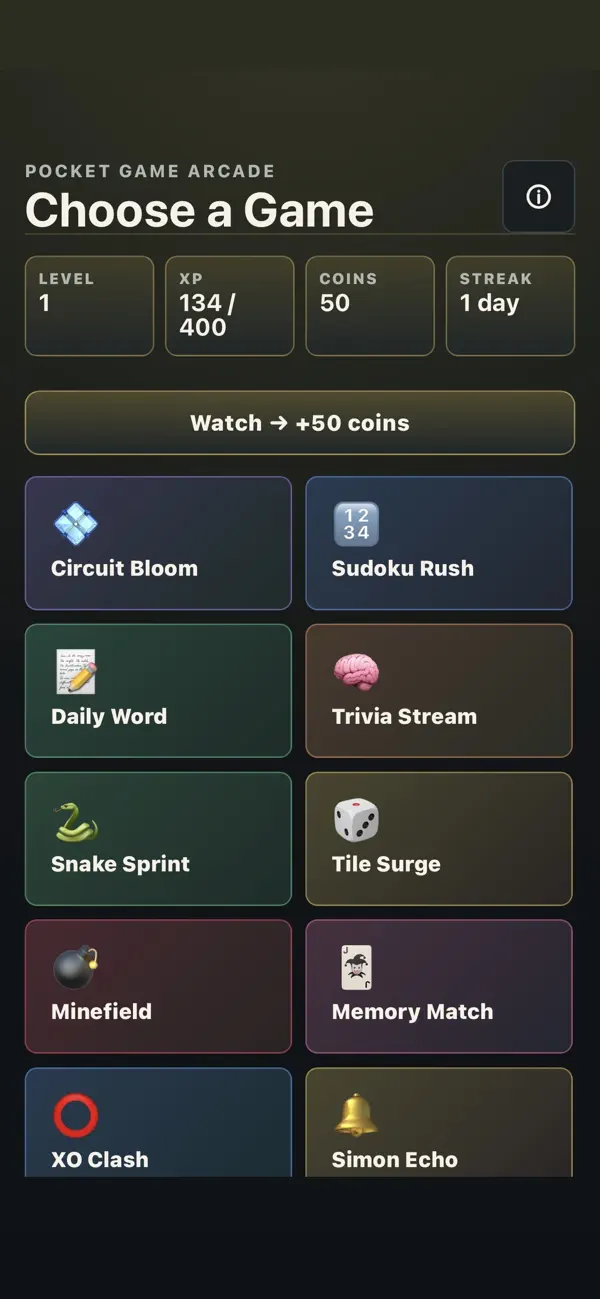
Task: Open the Tile Surge card
Action: [439, 839]
